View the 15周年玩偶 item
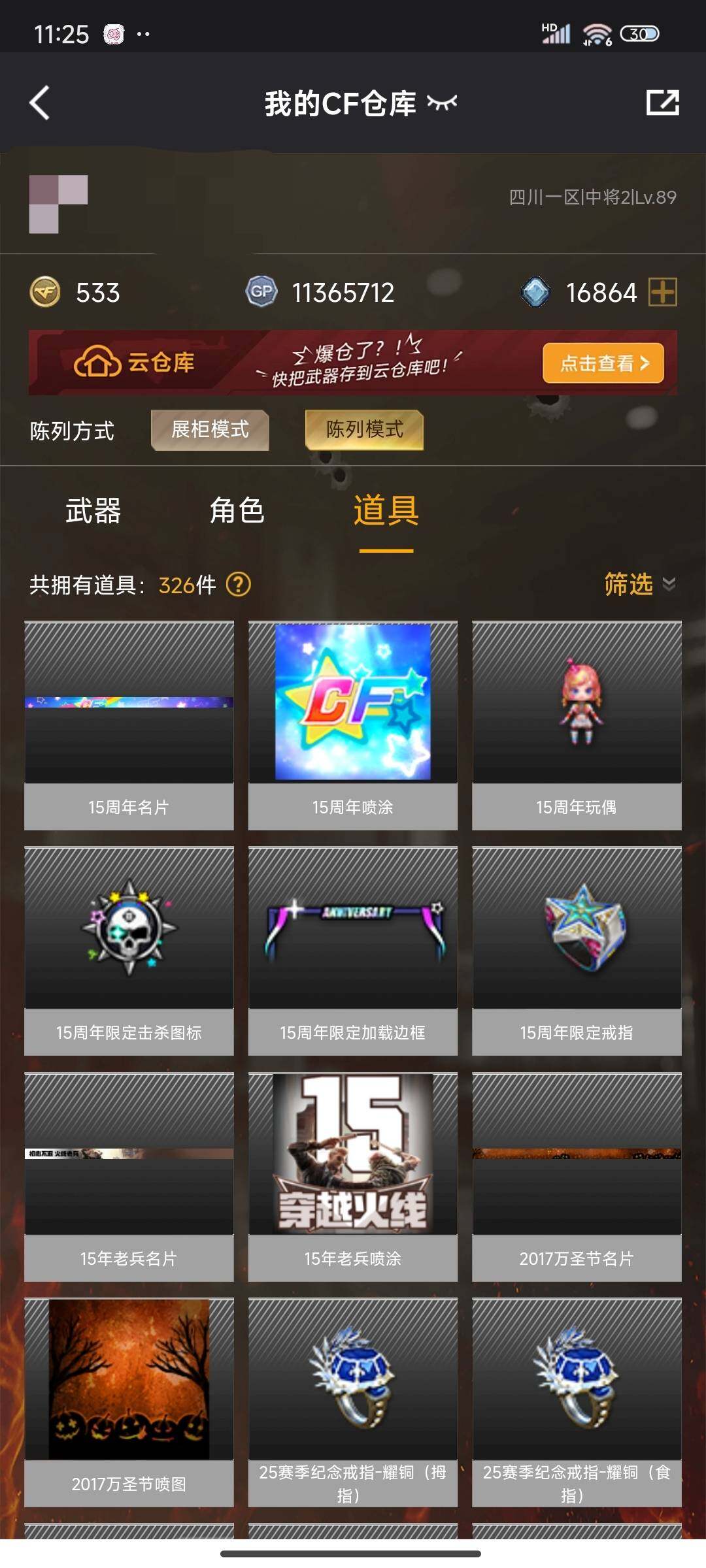706x1568 pixels. [577, 725]
